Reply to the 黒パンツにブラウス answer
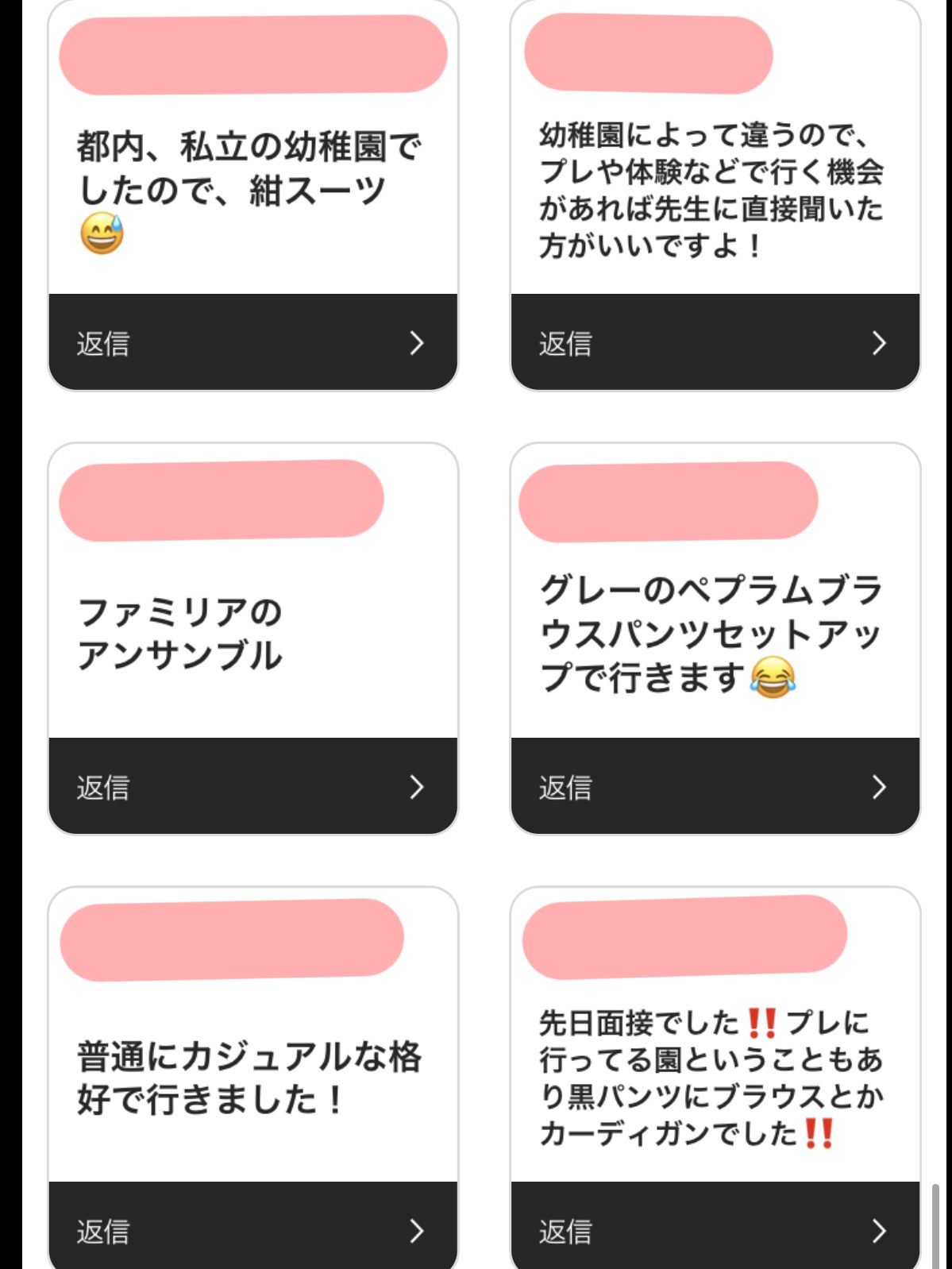 click(715, 1230)
